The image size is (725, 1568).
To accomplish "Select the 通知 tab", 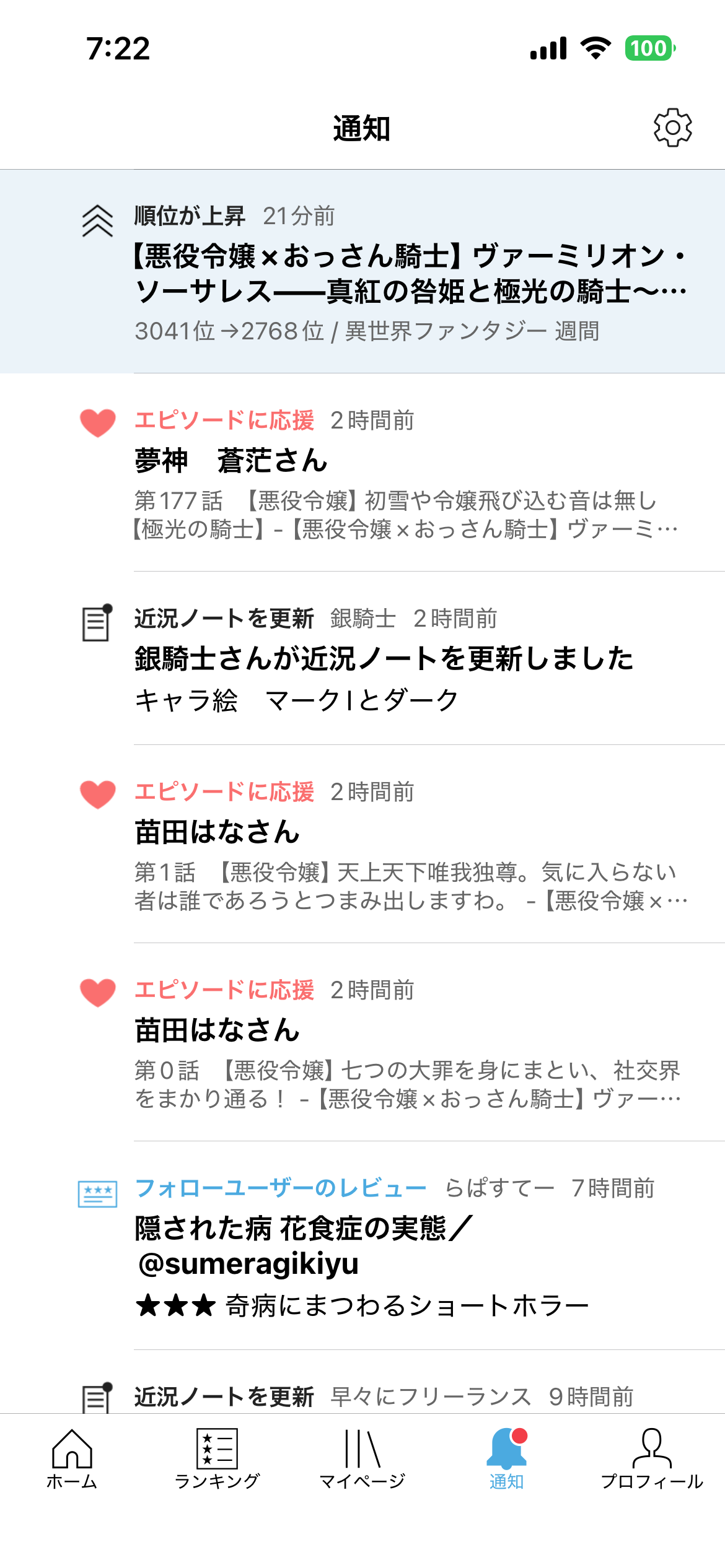I will click(x=507, y=1458).
